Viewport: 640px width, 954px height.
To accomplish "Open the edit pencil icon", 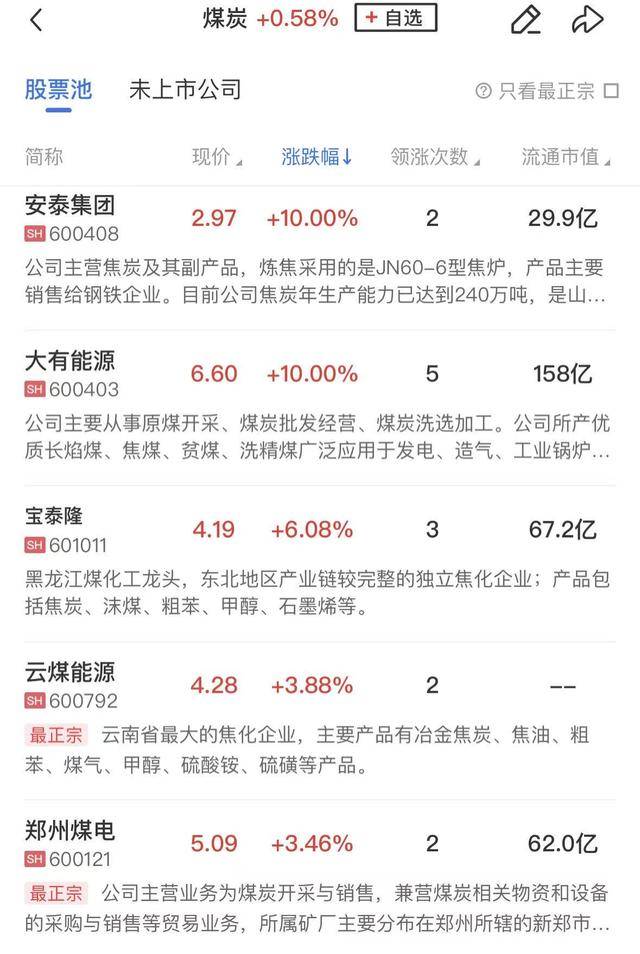I will coord(524,20).
